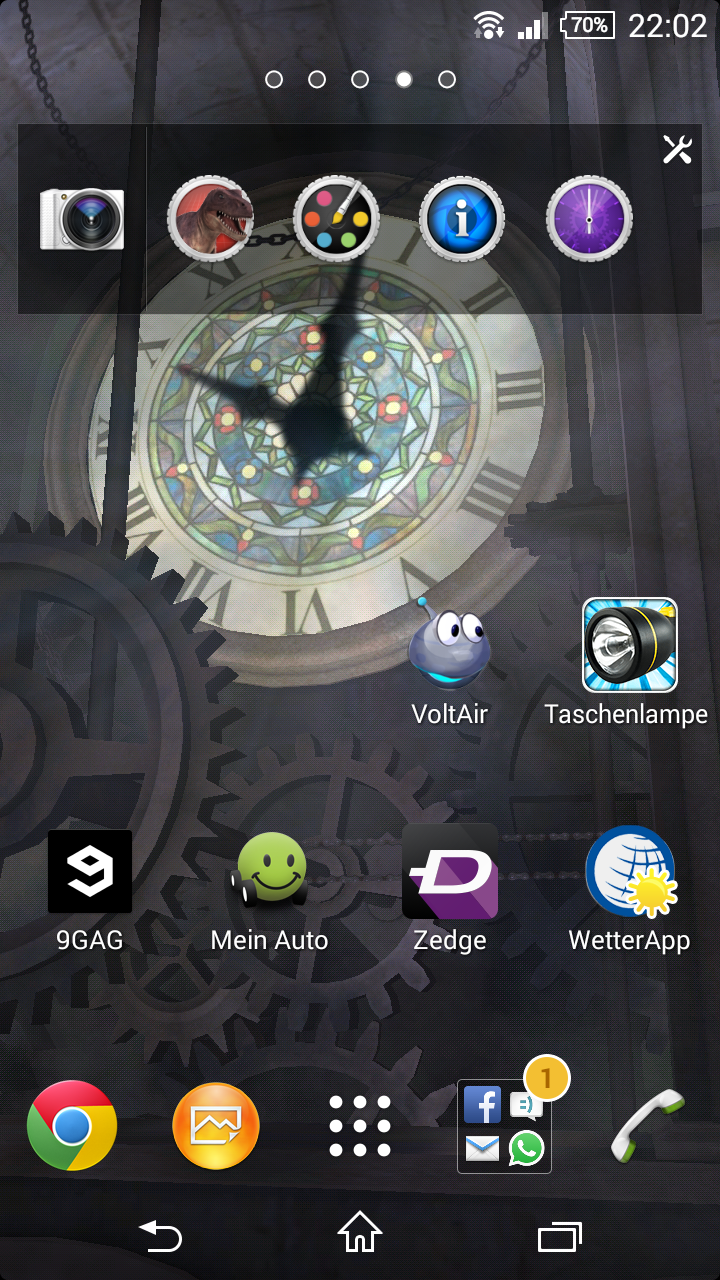The height and width of the screenshot is (1280, 720).
Task: Open the social apps folder with Facebook
Action: pyautogui.click(x=505, y=1126)
